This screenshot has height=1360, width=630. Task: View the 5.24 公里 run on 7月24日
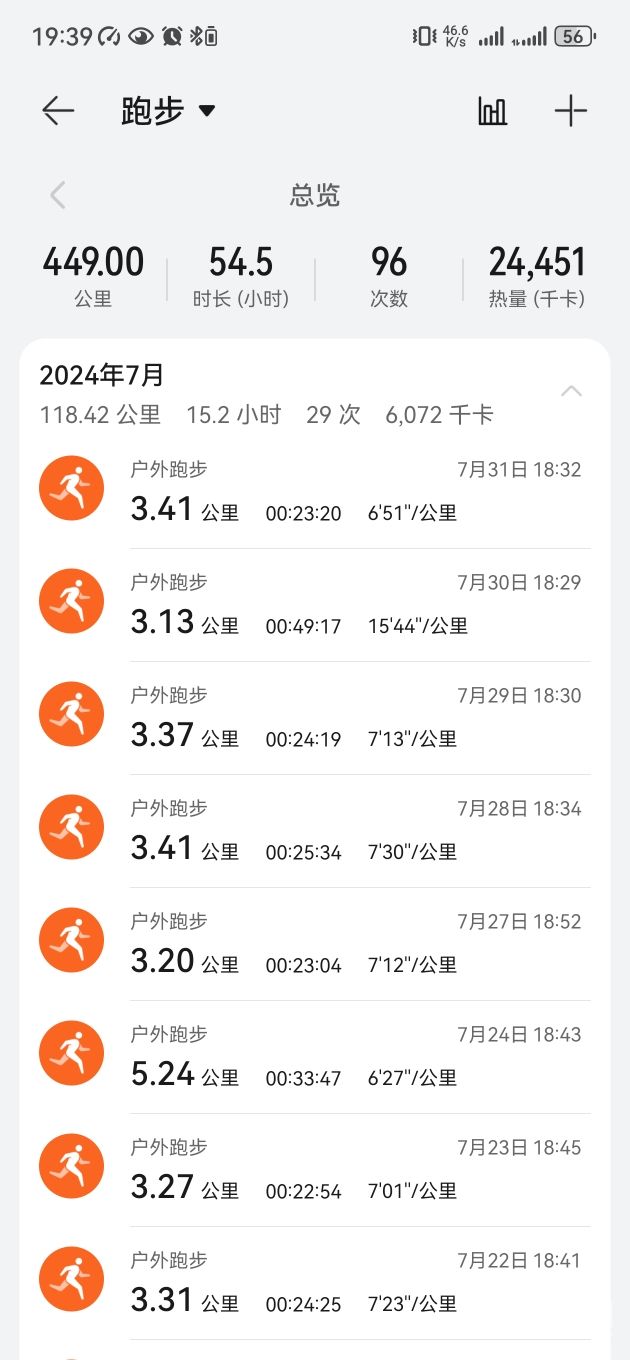[315, 1057]
